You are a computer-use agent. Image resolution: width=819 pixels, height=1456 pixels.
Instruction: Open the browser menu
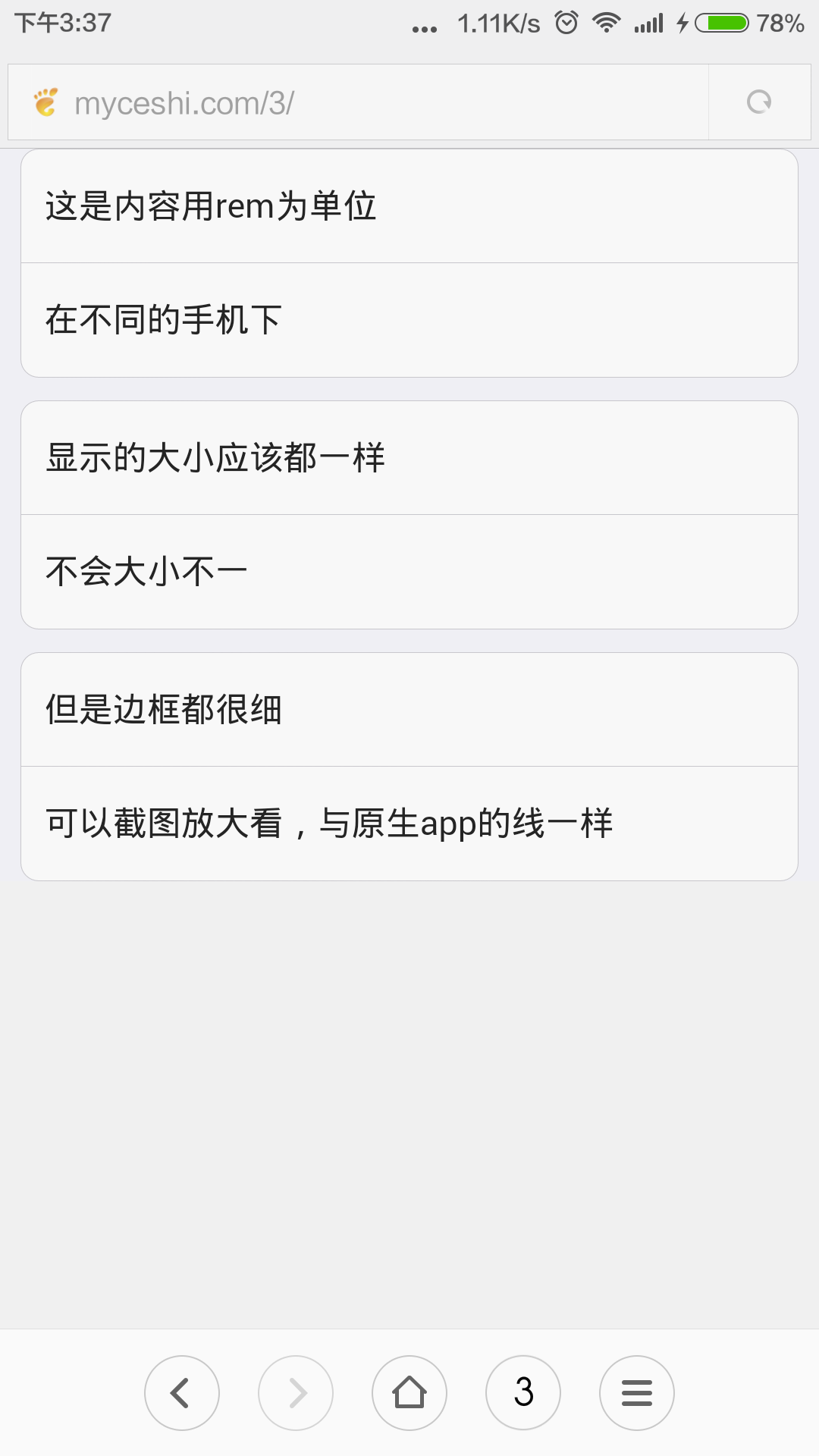[637, 1393]
